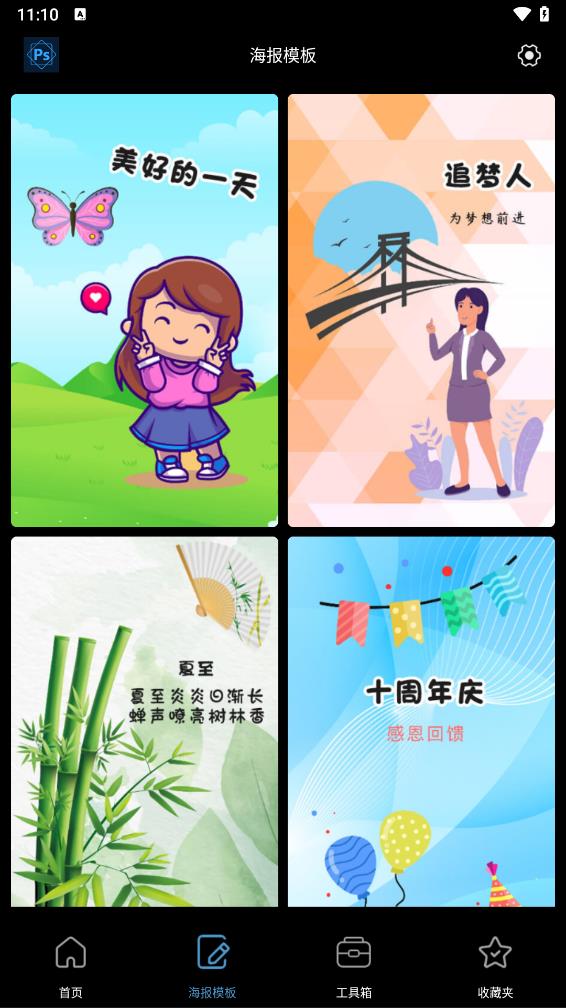Switch to the 首页 tab
Image resolution: width=566 pixels, height=1008 pixels.
[x=71, y=966]
